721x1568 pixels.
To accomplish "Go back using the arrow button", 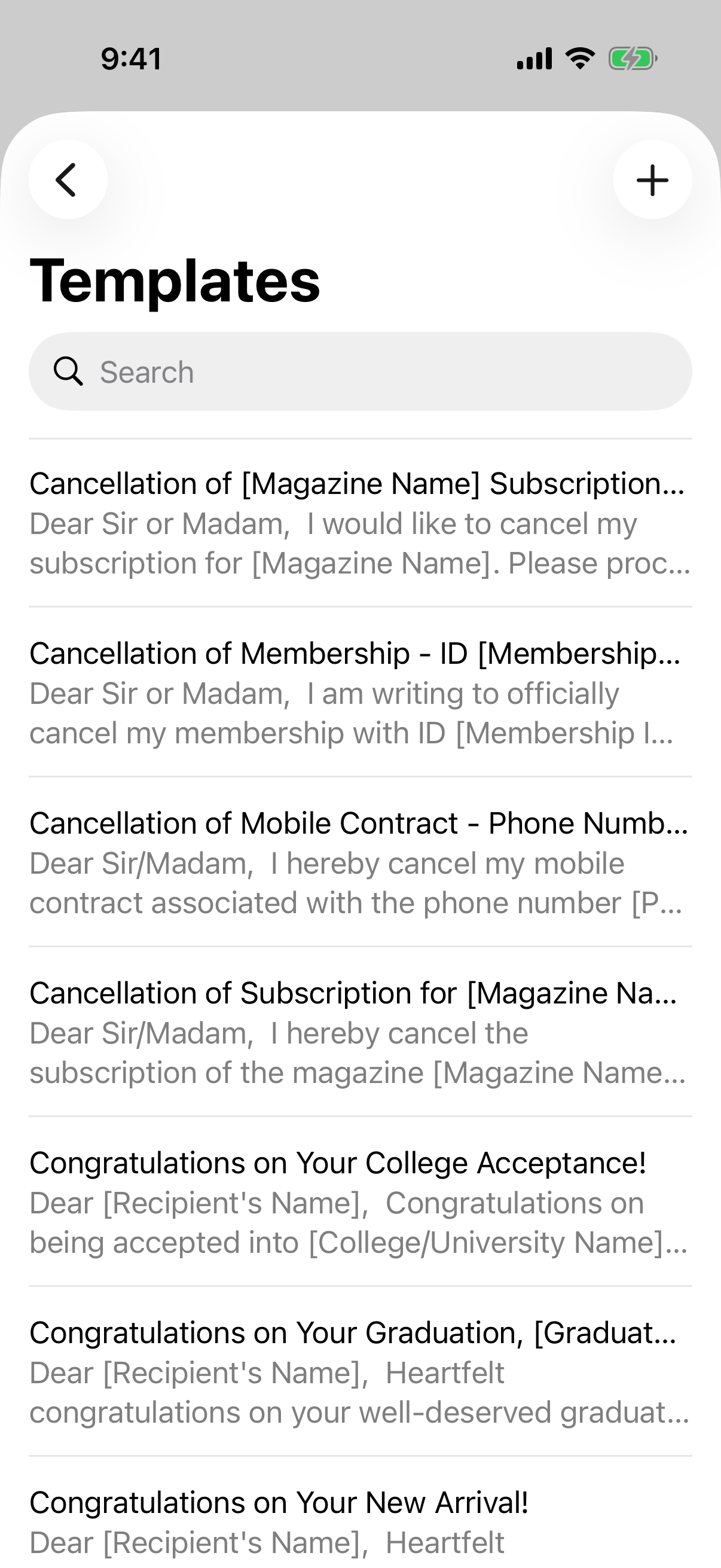I will [x=68, y=179].
